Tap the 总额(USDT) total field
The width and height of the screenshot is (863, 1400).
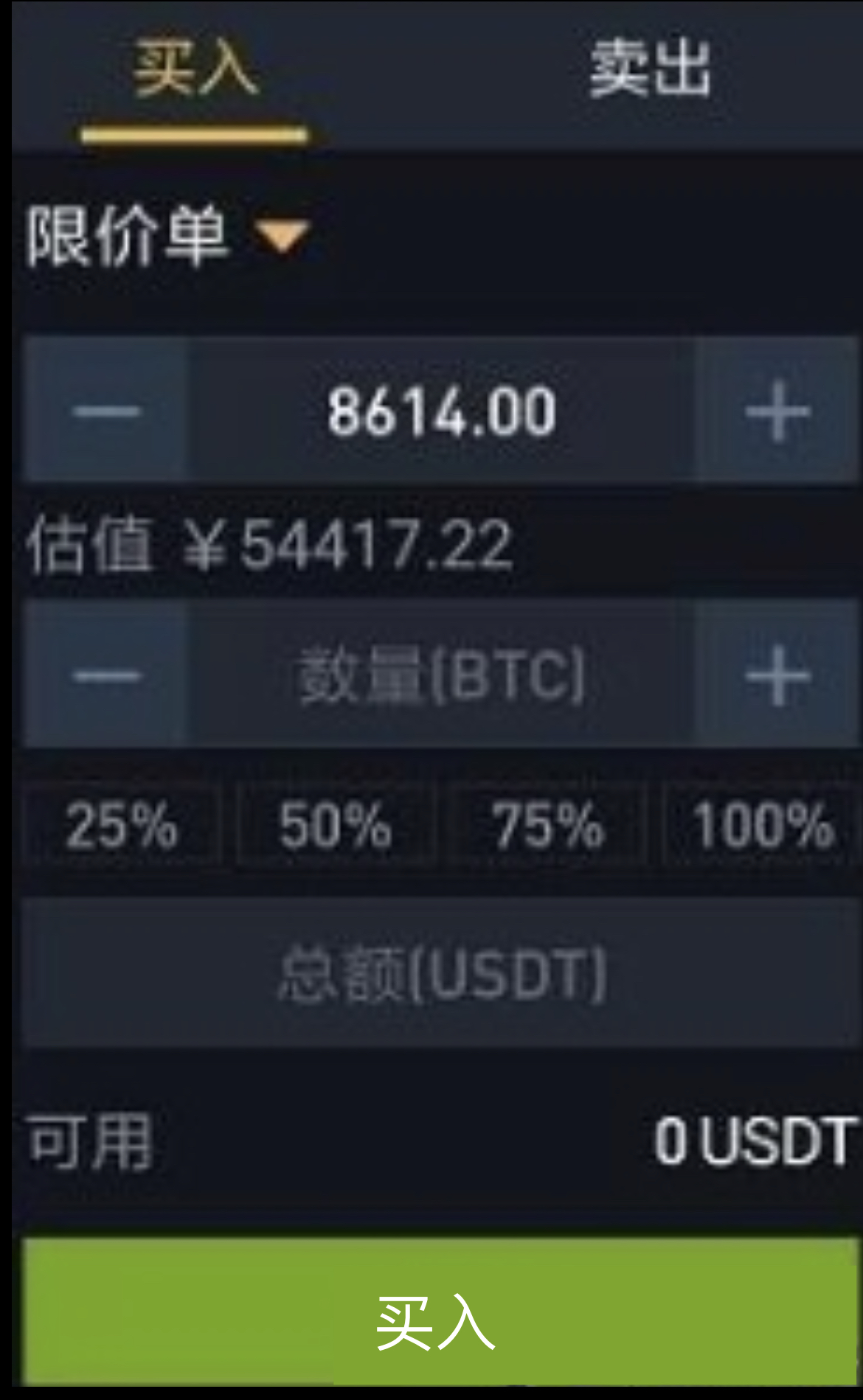click(441, 973)
